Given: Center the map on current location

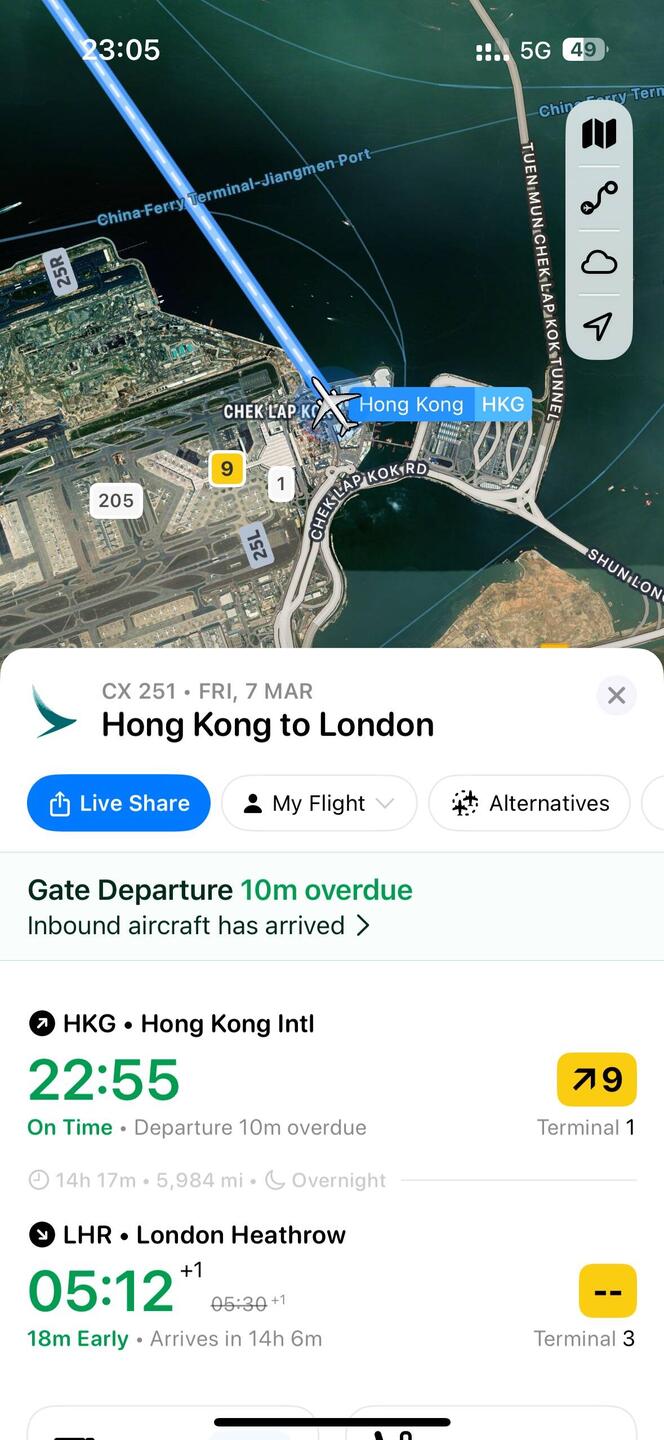Looking at the screenshot, I should 598,327.
